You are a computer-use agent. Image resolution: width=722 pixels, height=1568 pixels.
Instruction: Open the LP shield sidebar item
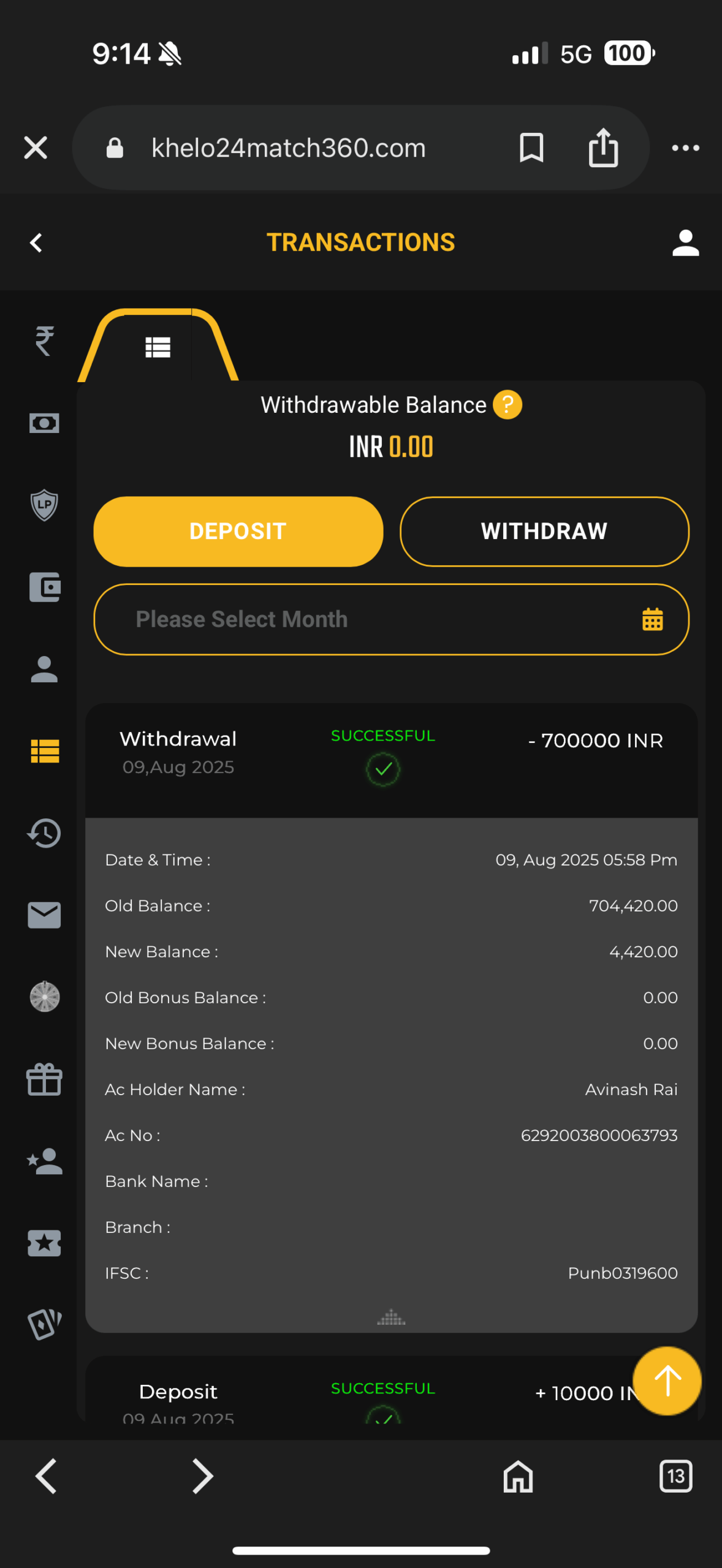tap(44, 505)
